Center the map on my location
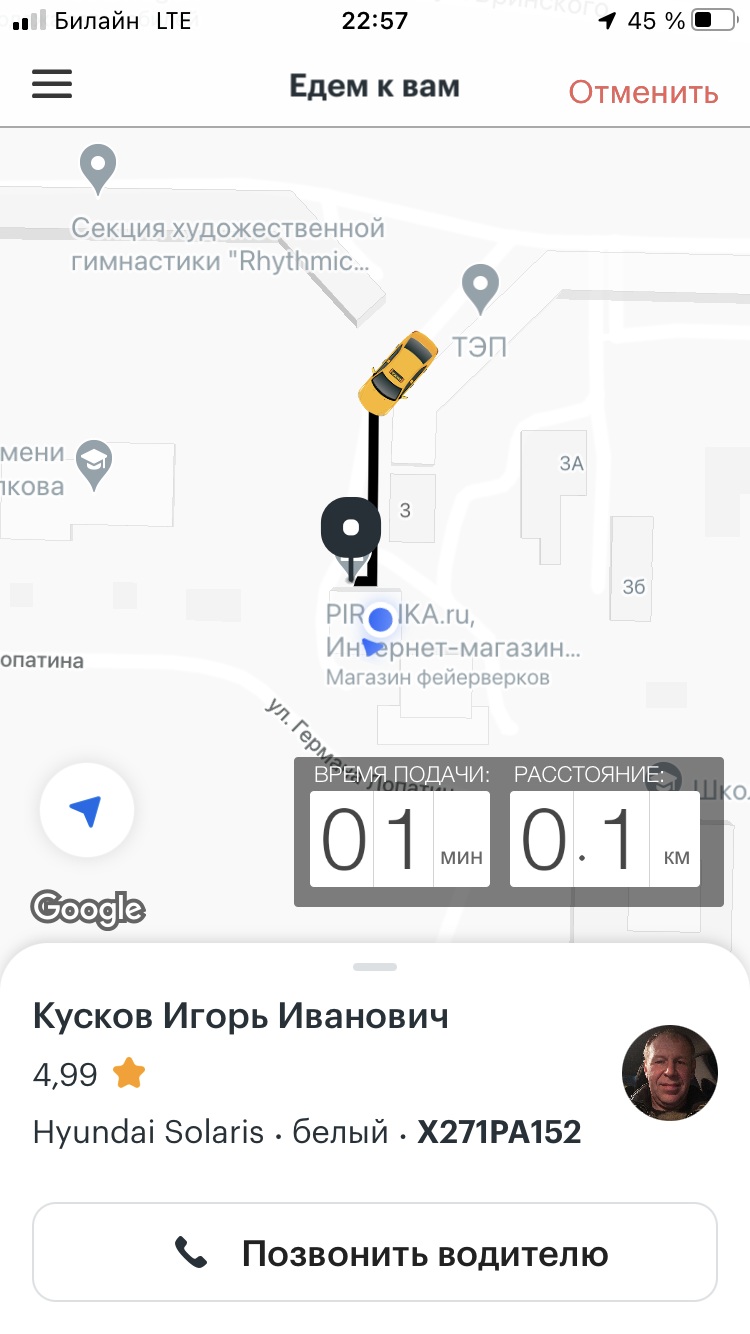 coord(87,811)
